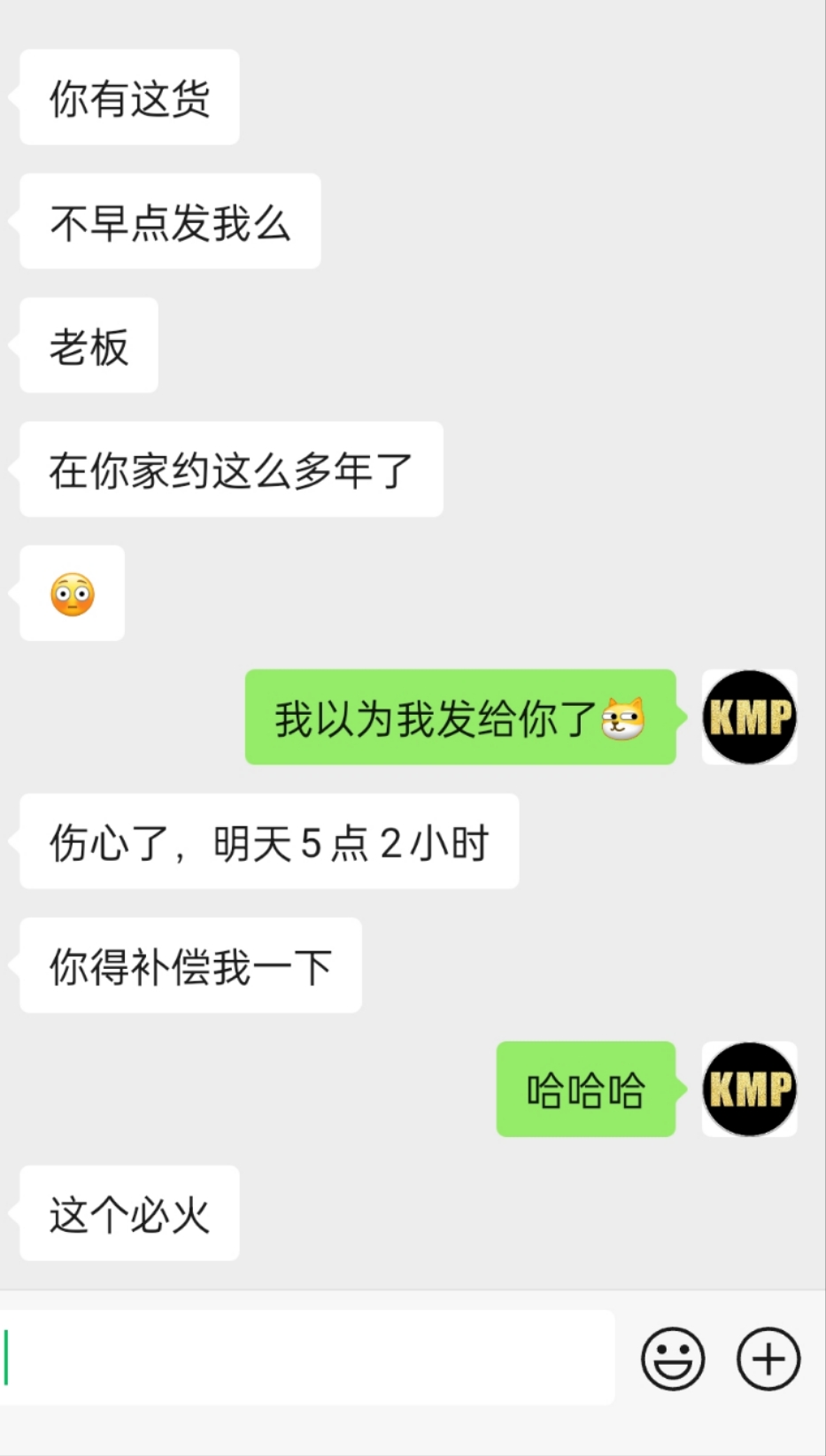Open KMP avatar beside 哈哈哈 message
The height and width of the screenshot is (1456, 826).
pos(749,1089)
